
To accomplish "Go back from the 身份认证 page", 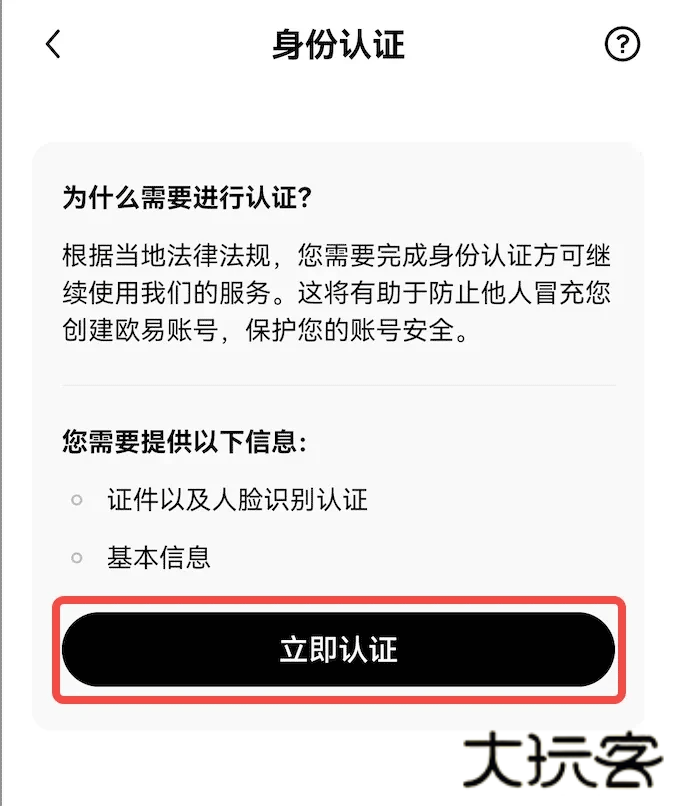I will coord(53,45).
